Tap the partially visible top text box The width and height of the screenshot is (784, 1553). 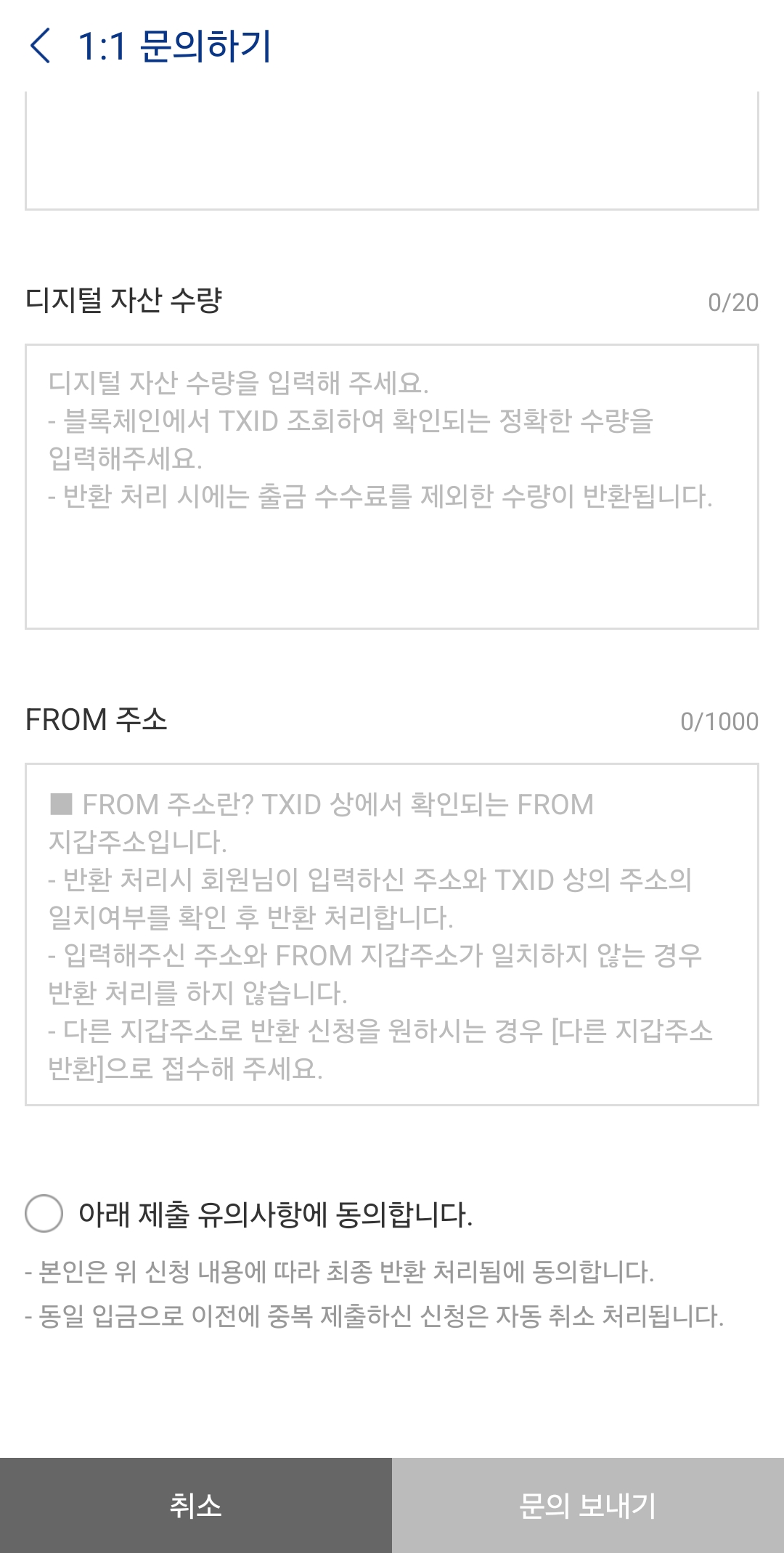point(392,151)
